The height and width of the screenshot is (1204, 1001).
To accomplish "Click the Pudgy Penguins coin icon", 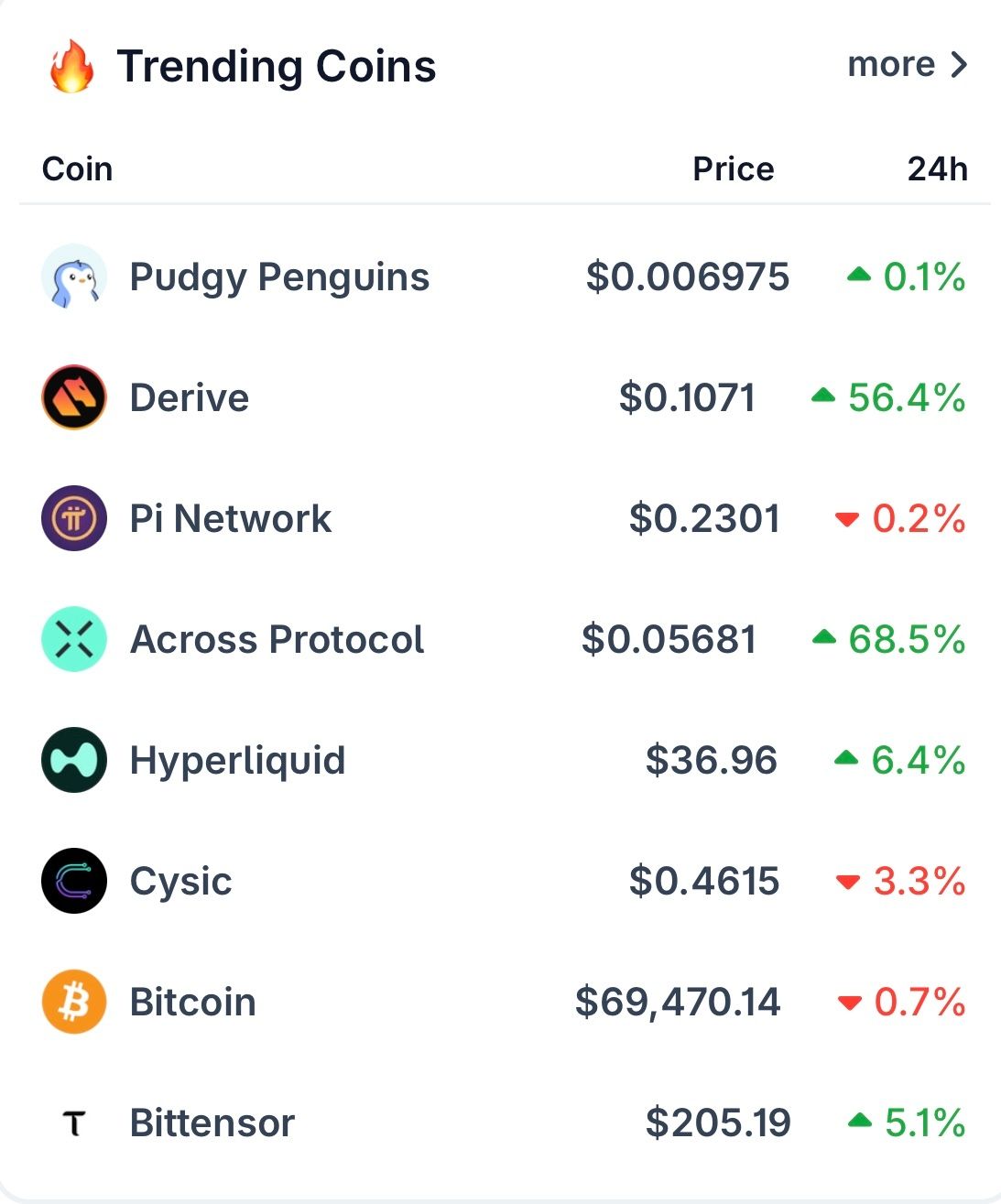I will point(75,277).
